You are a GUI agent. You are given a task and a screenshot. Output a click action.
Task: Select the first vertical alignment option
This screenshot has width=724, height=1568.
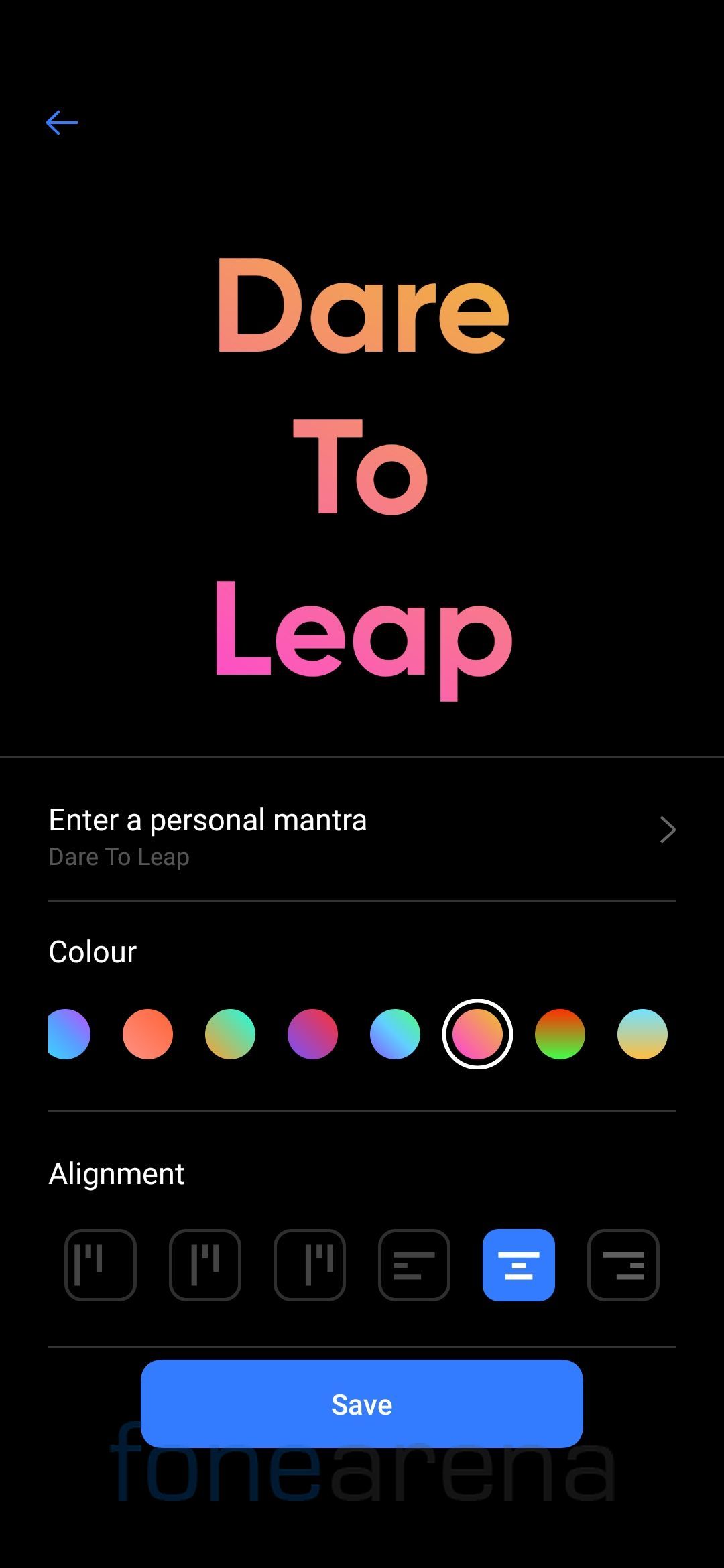[x=101, y=1266]
